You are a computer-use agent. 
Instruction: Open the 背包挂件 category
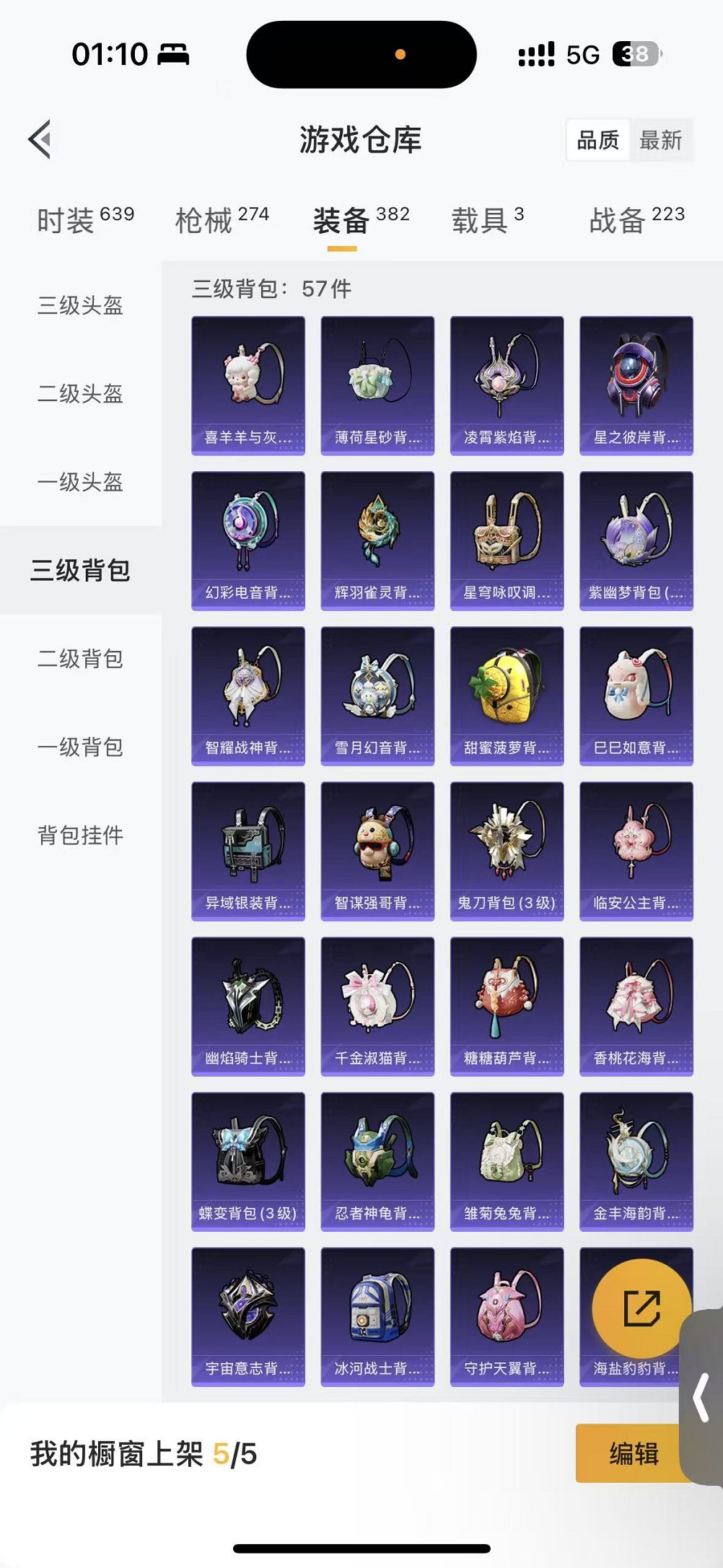80,836
